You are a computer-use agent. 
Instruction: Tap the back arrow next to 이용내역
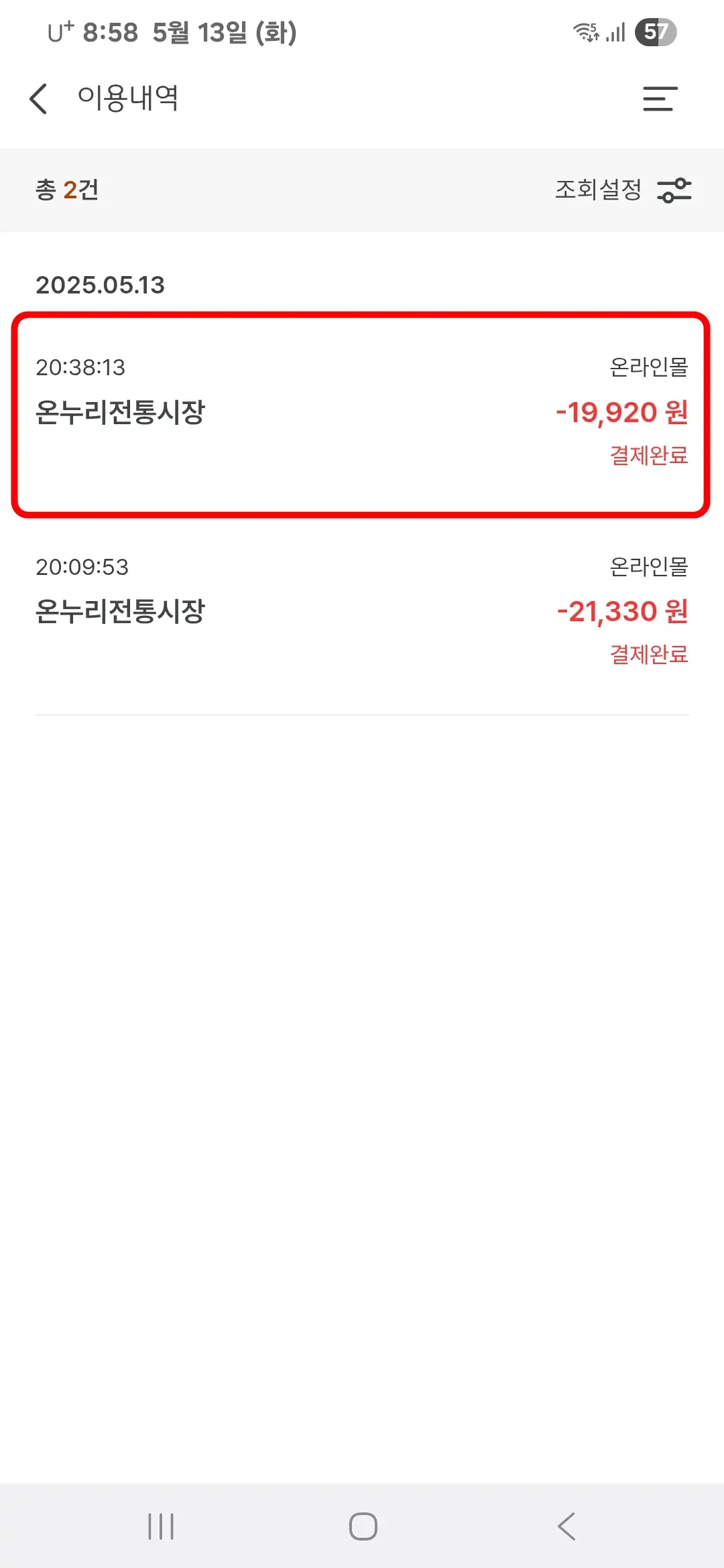pyautogui.click(x=38, y=99)
